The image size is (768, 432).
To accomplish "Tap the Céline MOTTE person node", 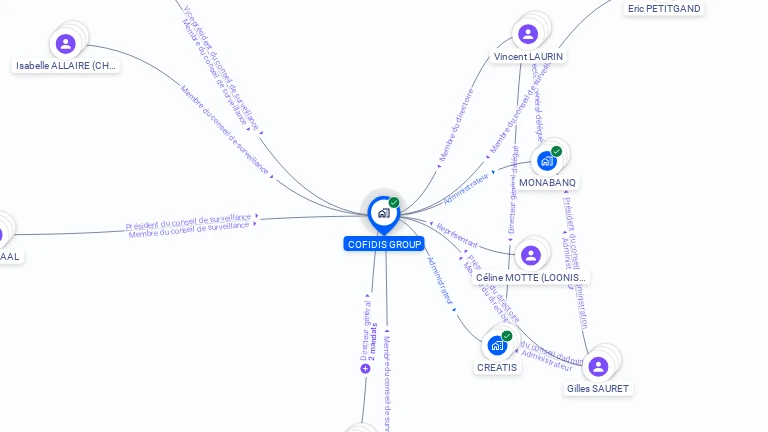I will coord(530,255).
